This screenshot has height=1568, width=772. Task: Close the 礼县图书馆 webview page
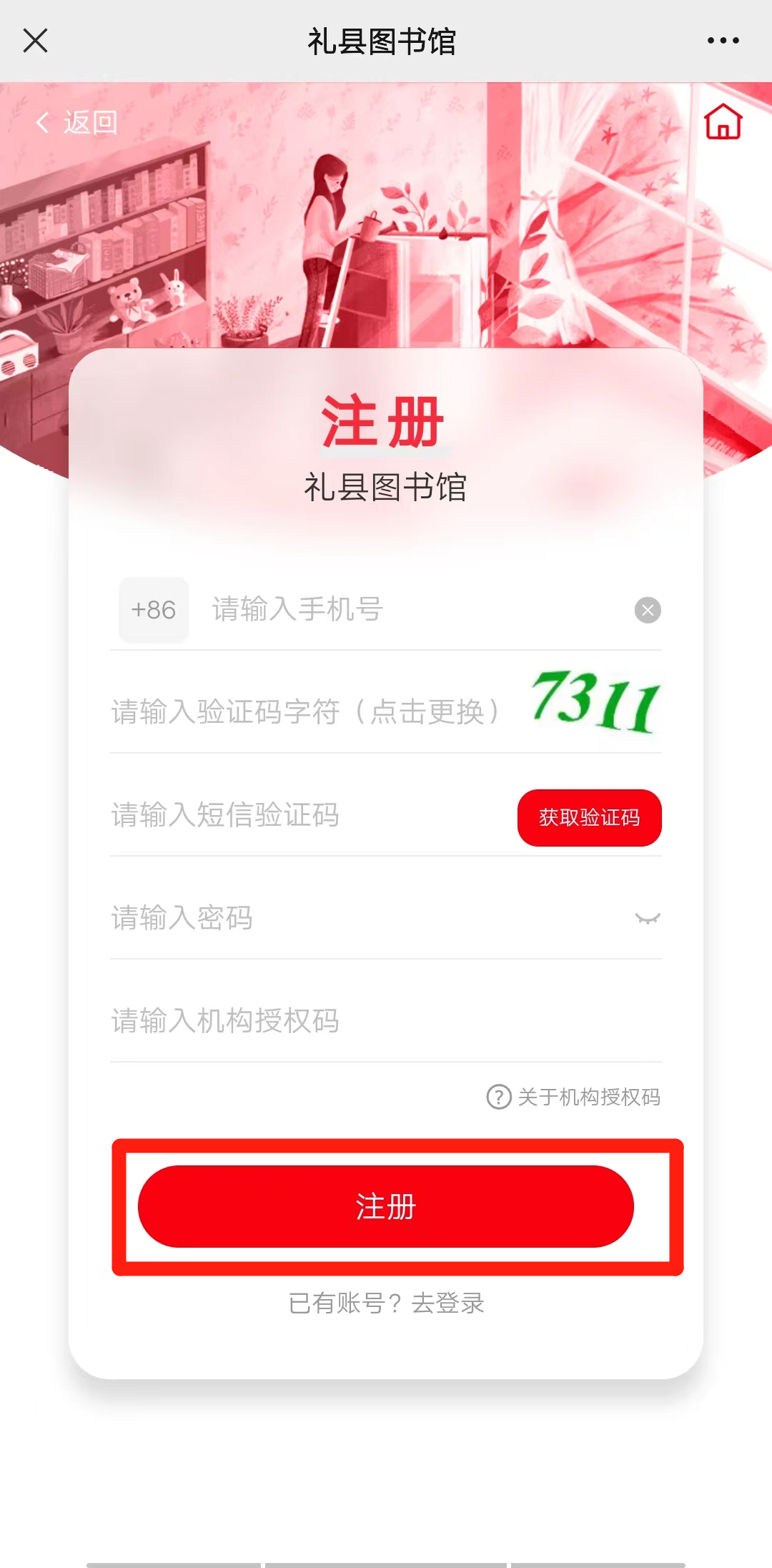point(35,41)
